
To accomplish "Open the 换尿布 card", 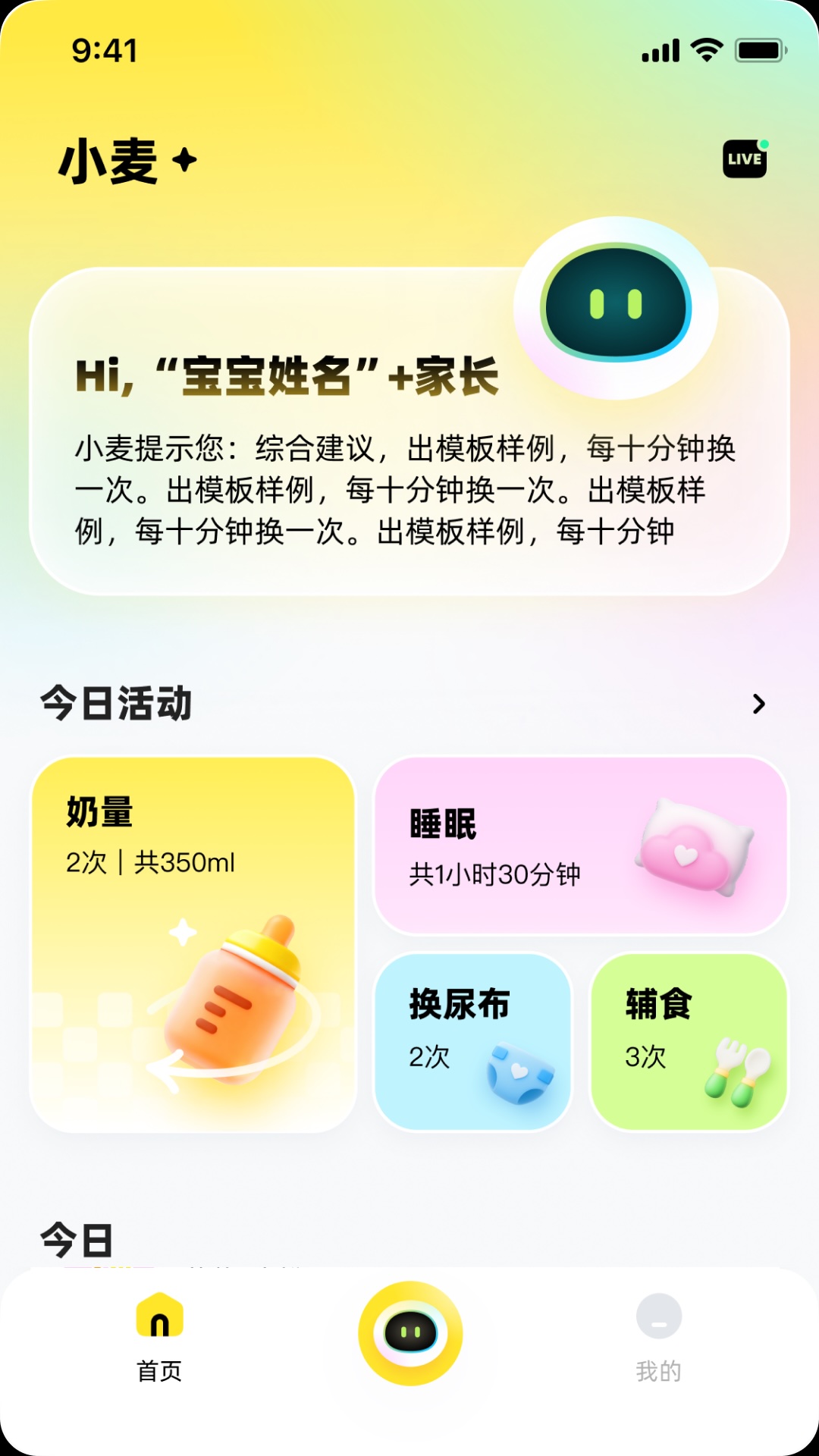I will click(472, 1041).
